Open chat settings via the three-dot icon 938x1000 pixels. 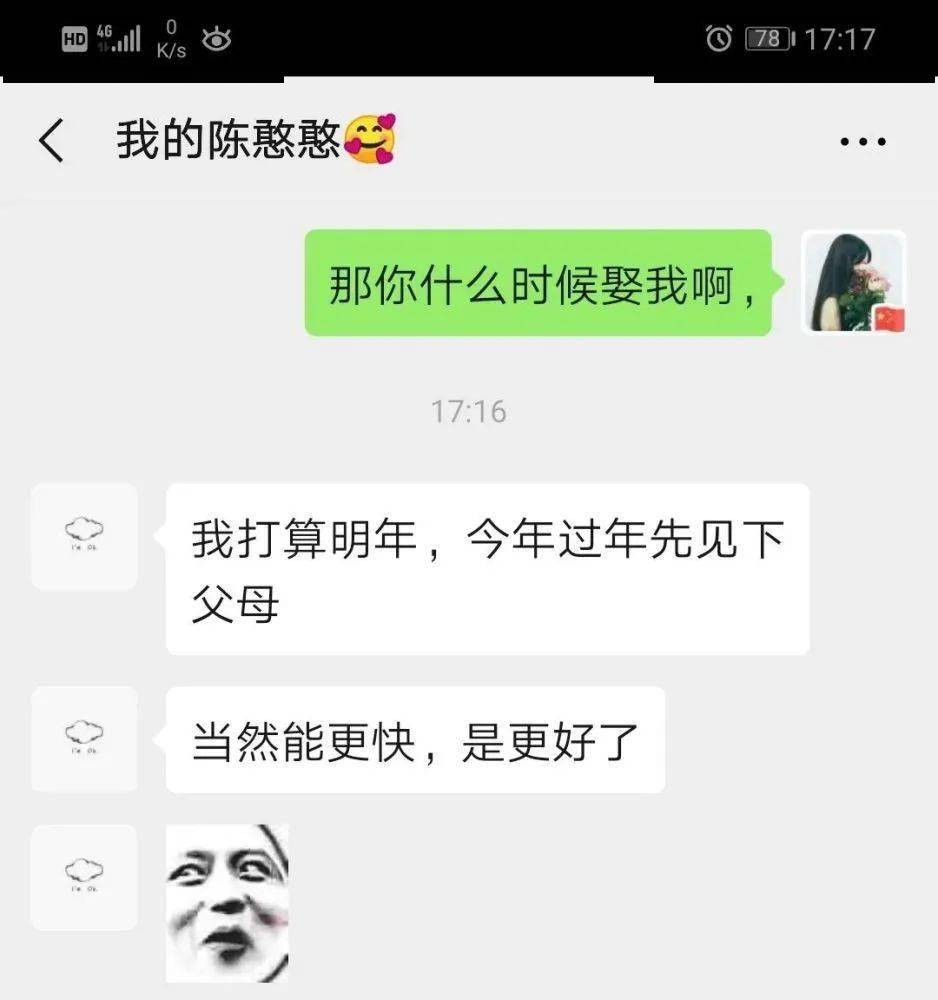click(862, 140)
